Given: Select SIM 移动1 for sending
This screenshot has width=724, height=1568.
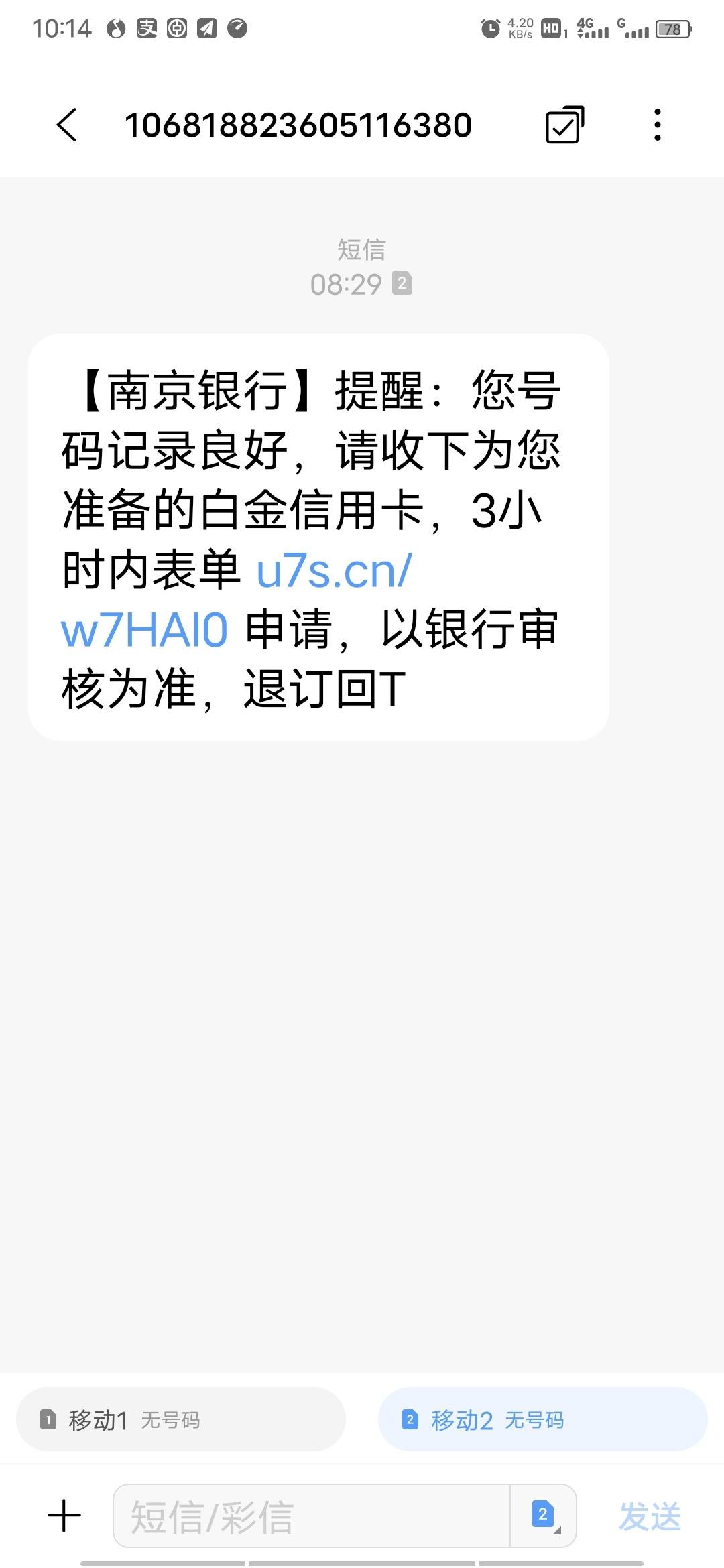Looking at the screenshot, I should (x=181, y=1419).
